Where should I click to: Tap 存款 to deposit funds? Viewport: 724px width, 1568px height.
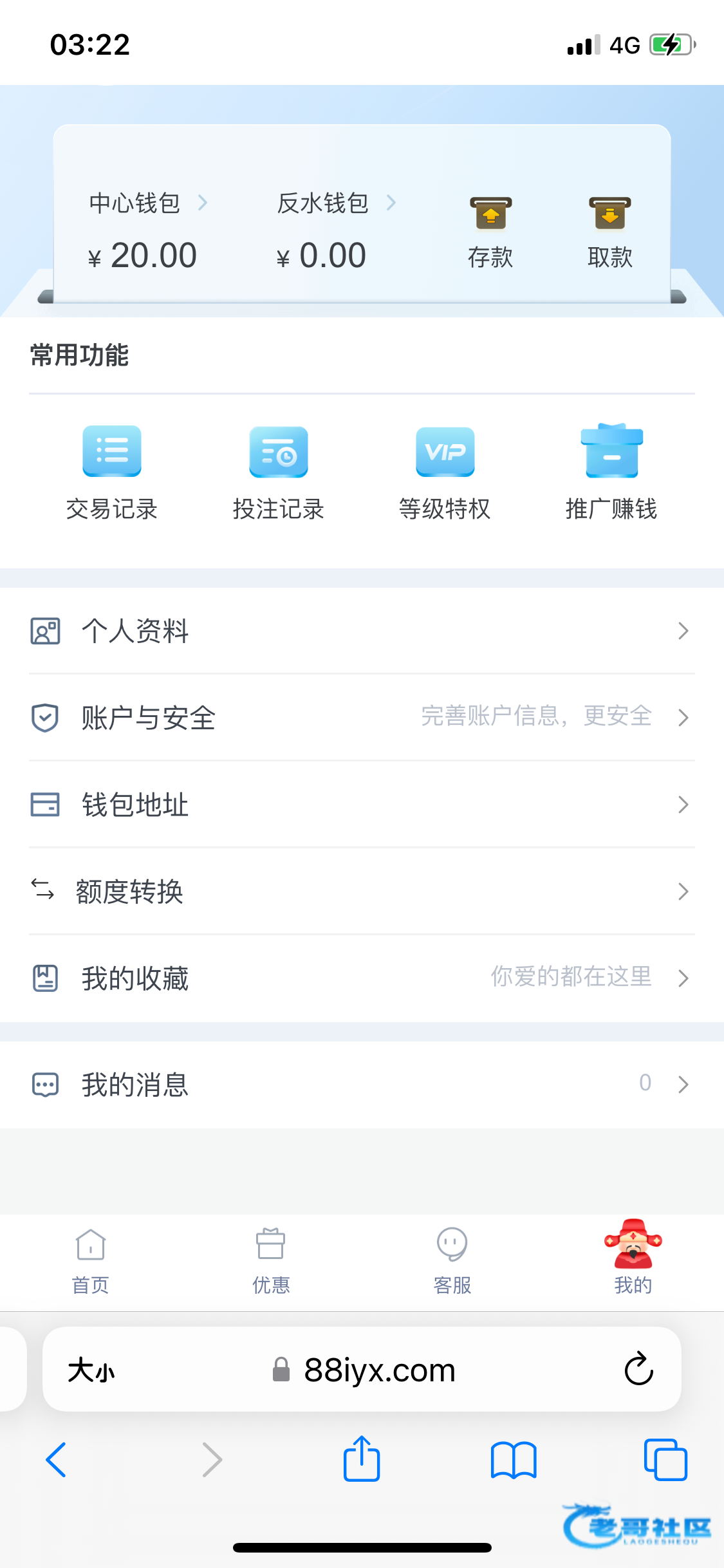pos(490,233)
